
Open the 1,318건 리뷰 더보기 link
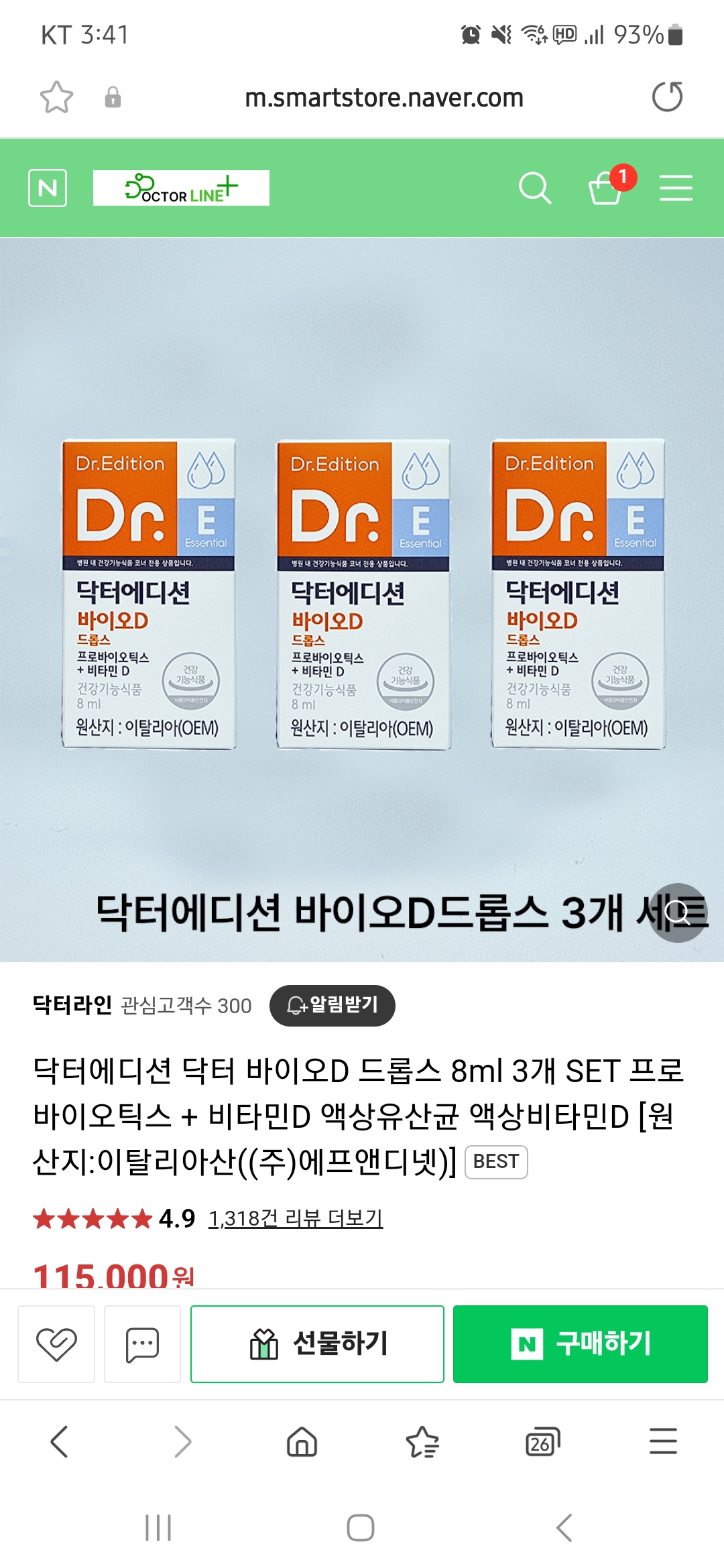(x=296, y=1218)
